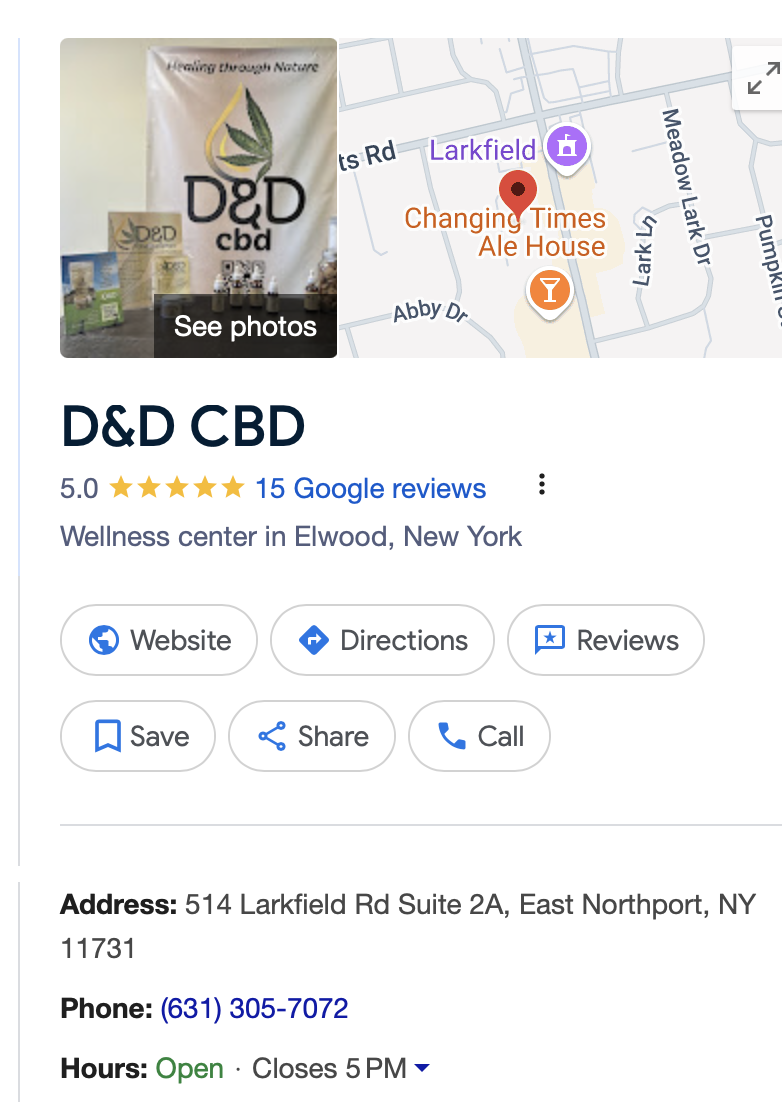Viewport: 782px width, 1102px height.
Task: Call the business
Action: pyautogui.click(x=479, y=736)
